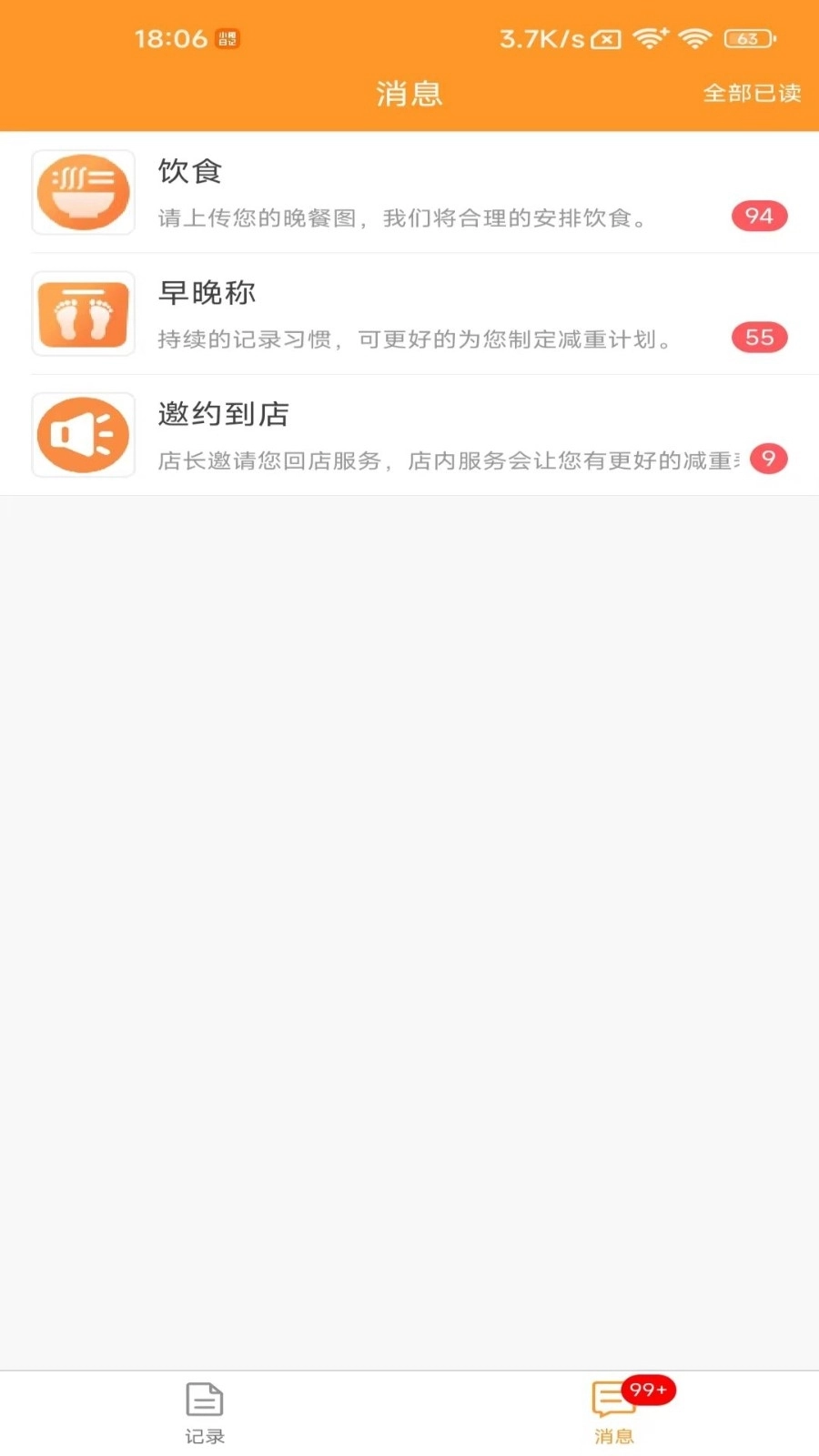Image resolution: width=819 pixels, height=1456 pixels.
Task: Click the 94 unread badge on 饮食
Action: coord(758,216)
